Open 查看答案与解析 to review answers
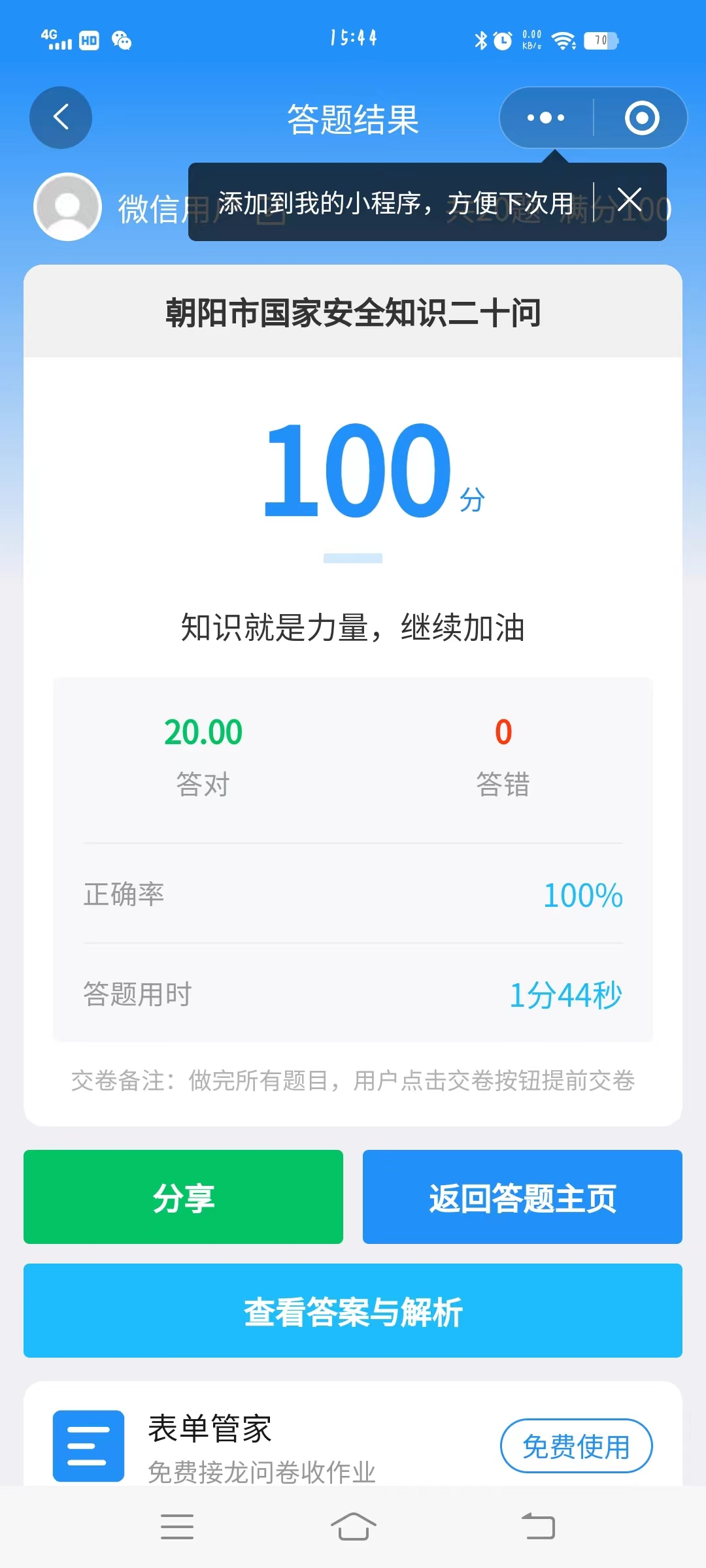 click(353, 1311)
